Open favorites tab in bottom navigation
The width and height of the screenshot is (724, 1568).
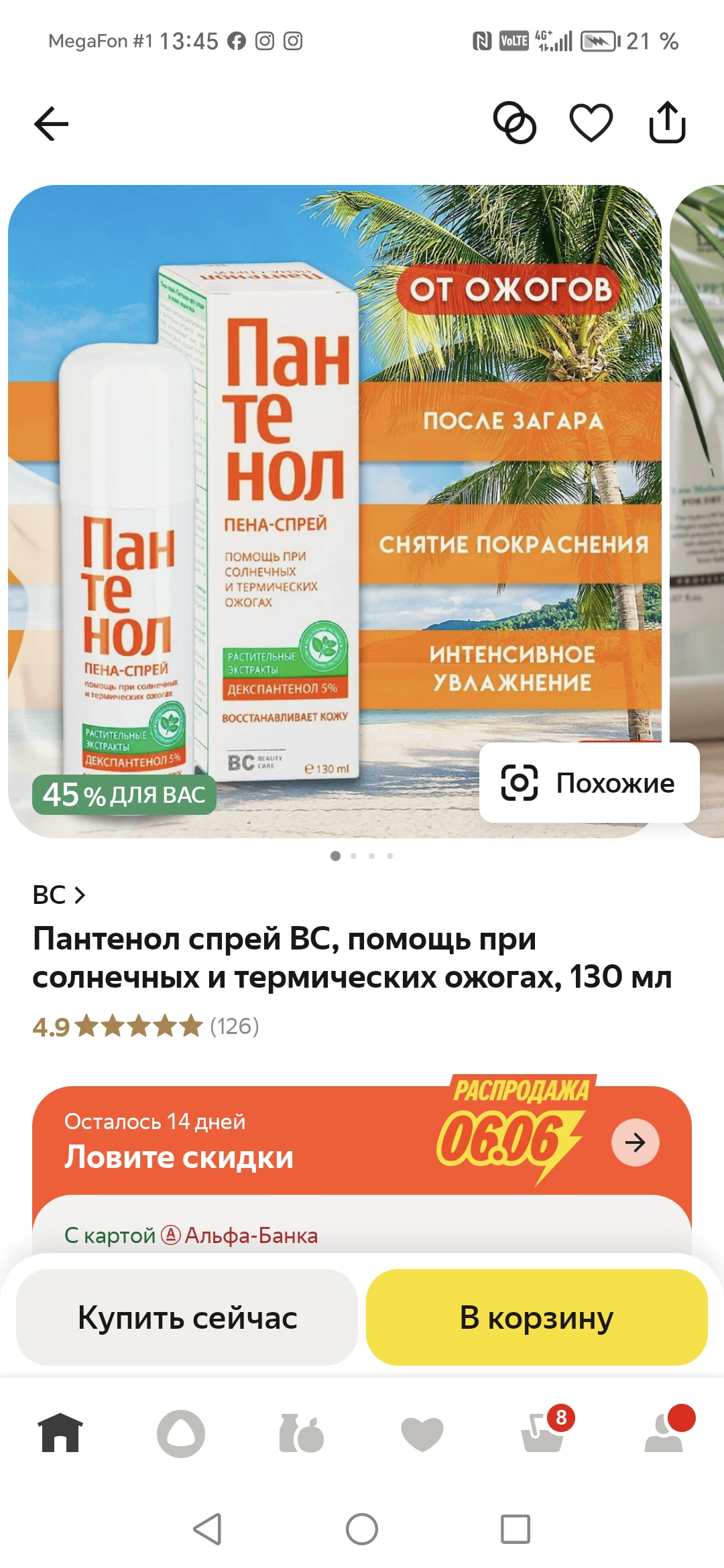coord(422,1434)
